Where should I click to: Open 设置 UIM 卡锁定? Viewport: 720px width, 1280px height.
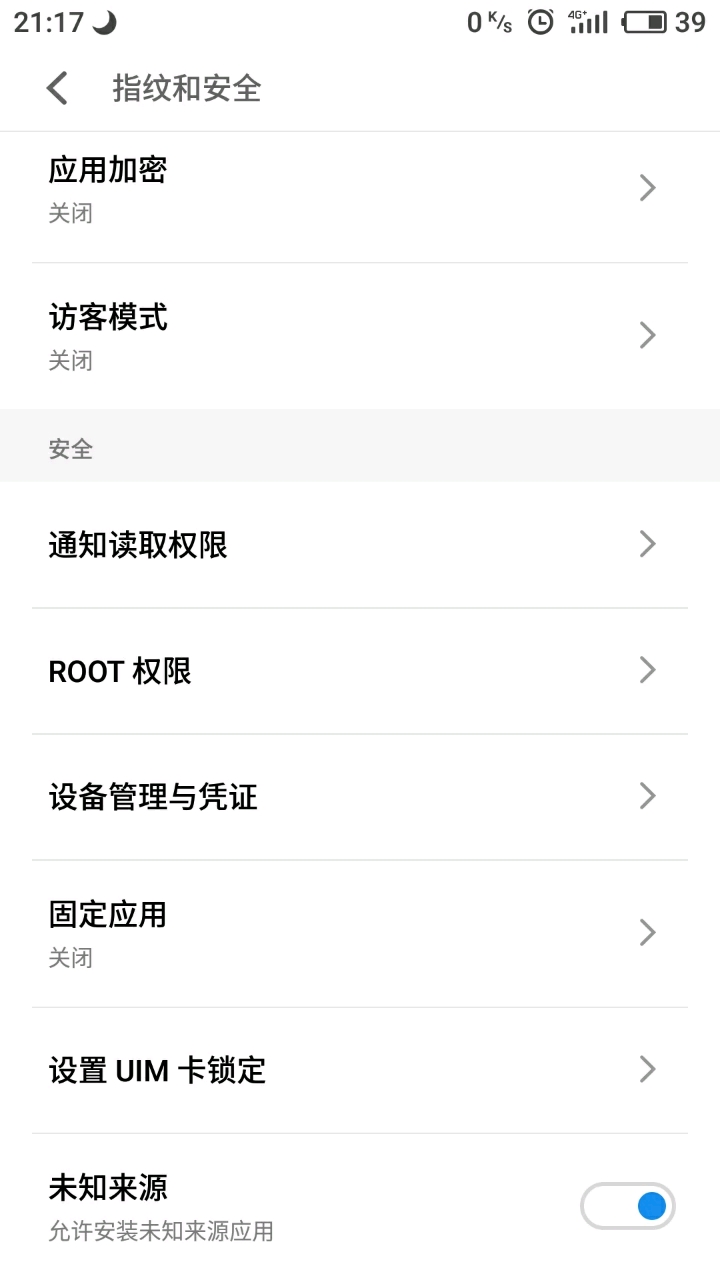[360, 1071]
